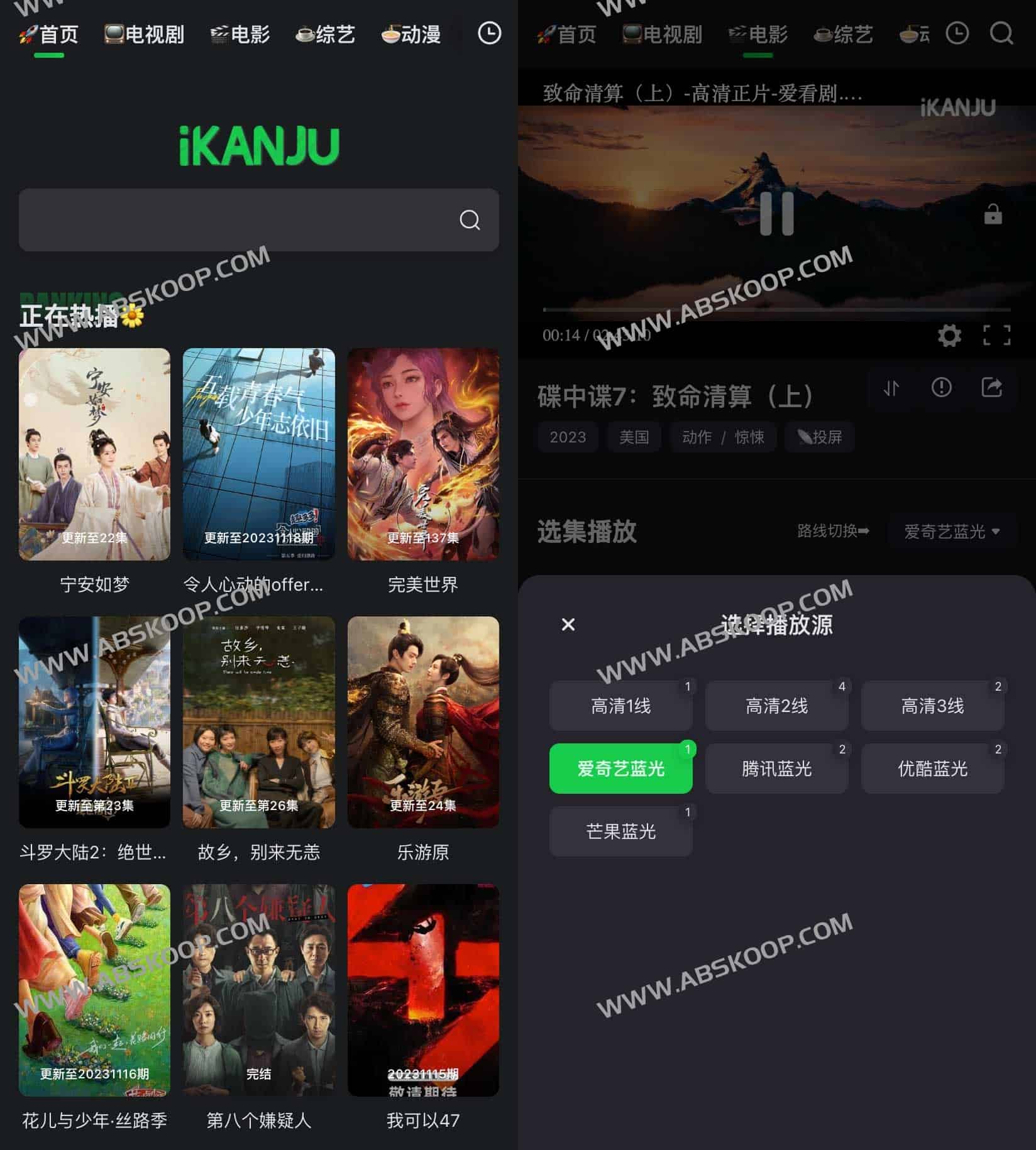Choose the 优酷蓝光 source
The height and width of the screenshot is (1150, 1036).
932,769
